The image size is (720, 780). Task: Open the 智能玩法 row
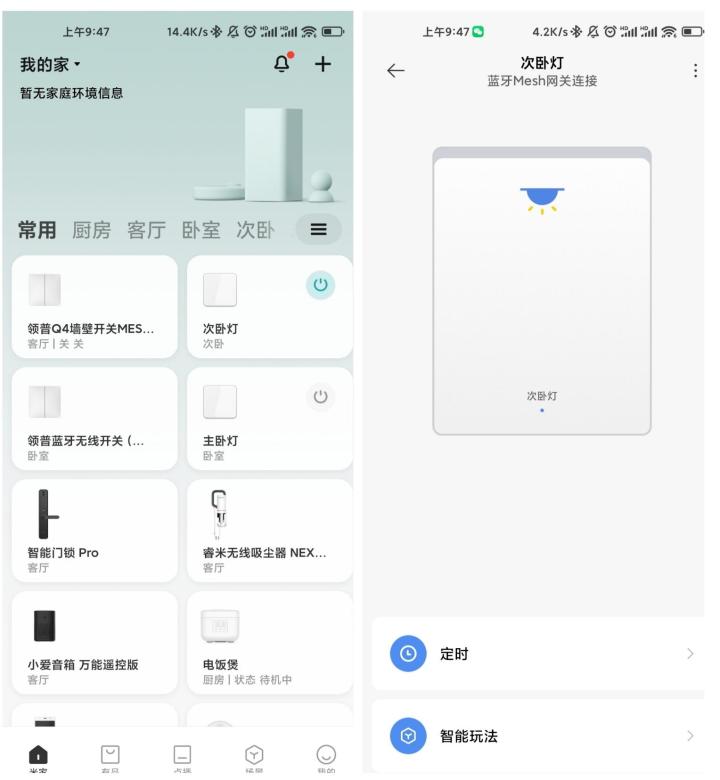coord(541,736)
